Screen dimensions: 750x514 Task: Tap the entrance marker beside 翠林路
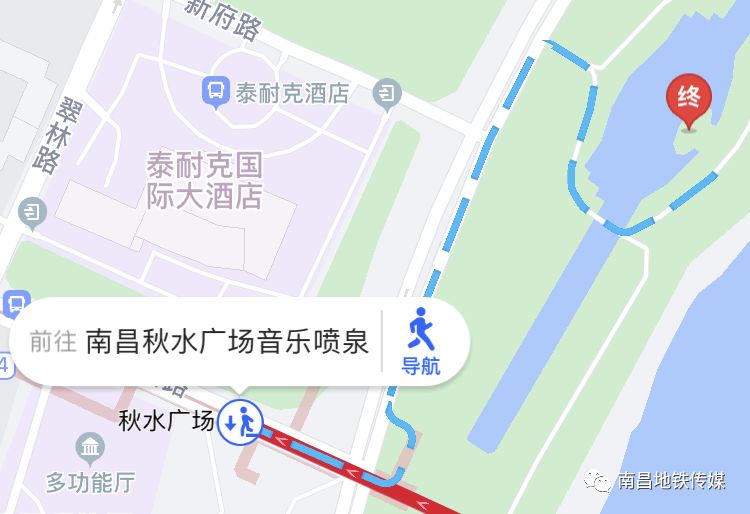tap(33, 213)
